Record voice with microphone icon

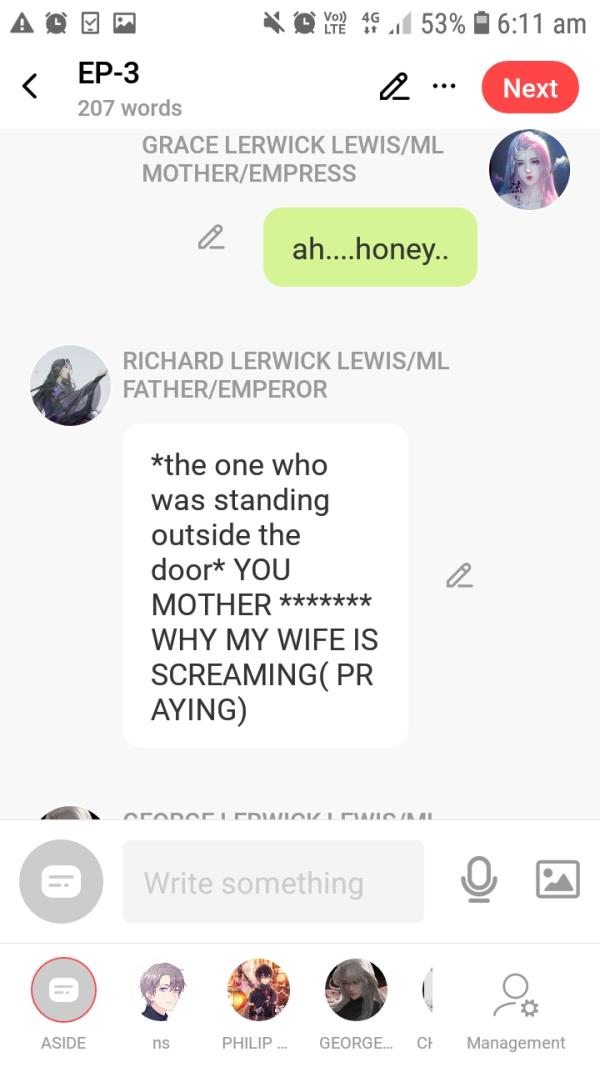tap(478, 880)
